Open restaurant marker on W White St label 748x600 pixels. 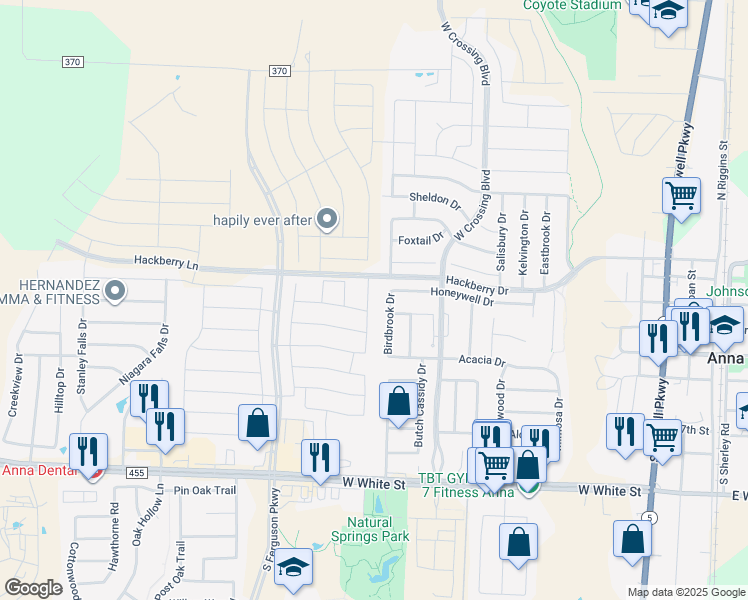tap(321, 461)
